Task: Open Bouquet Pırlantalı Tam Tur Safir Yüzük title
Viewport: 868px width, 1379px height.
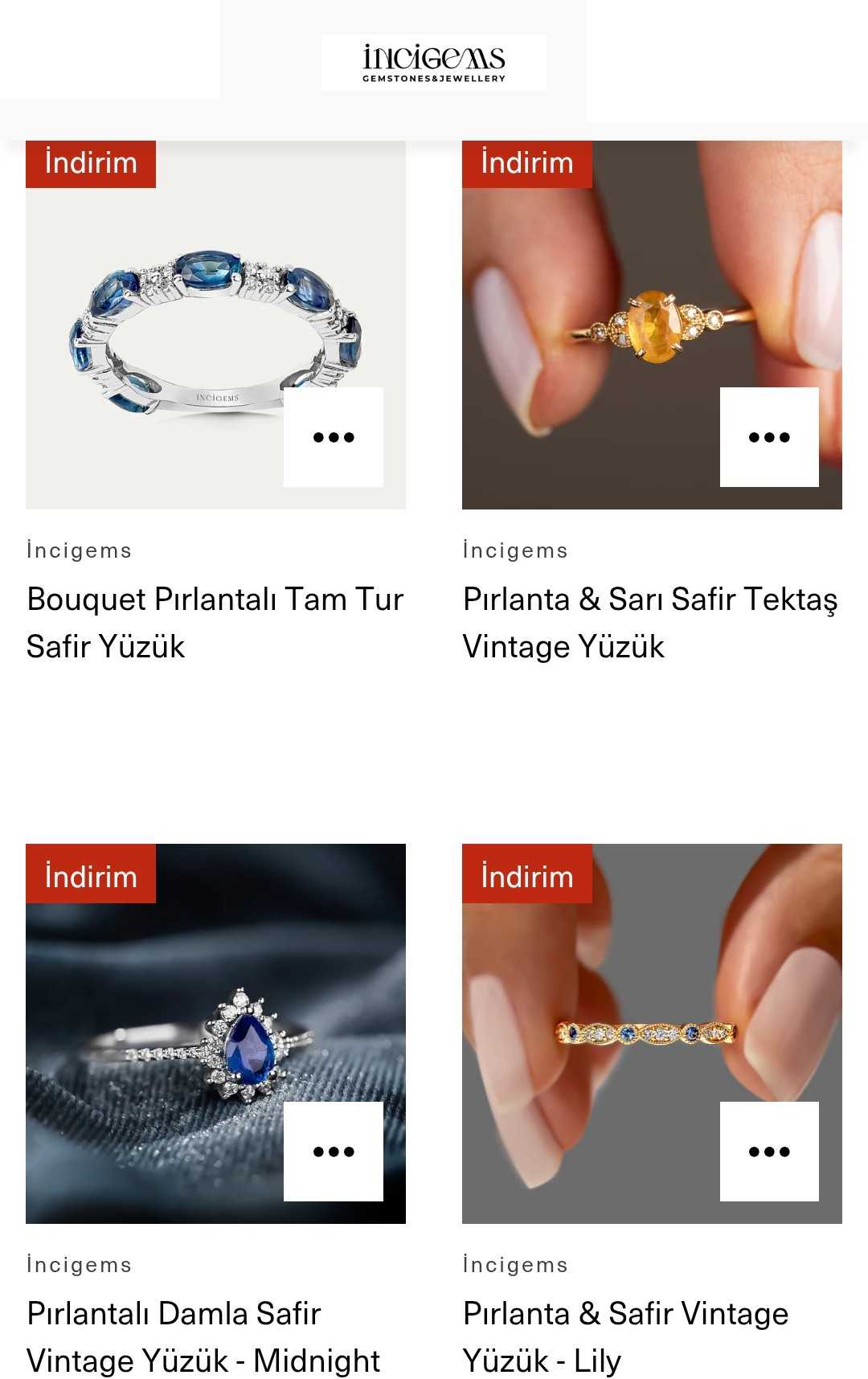Action: click(x=215, y=623)
